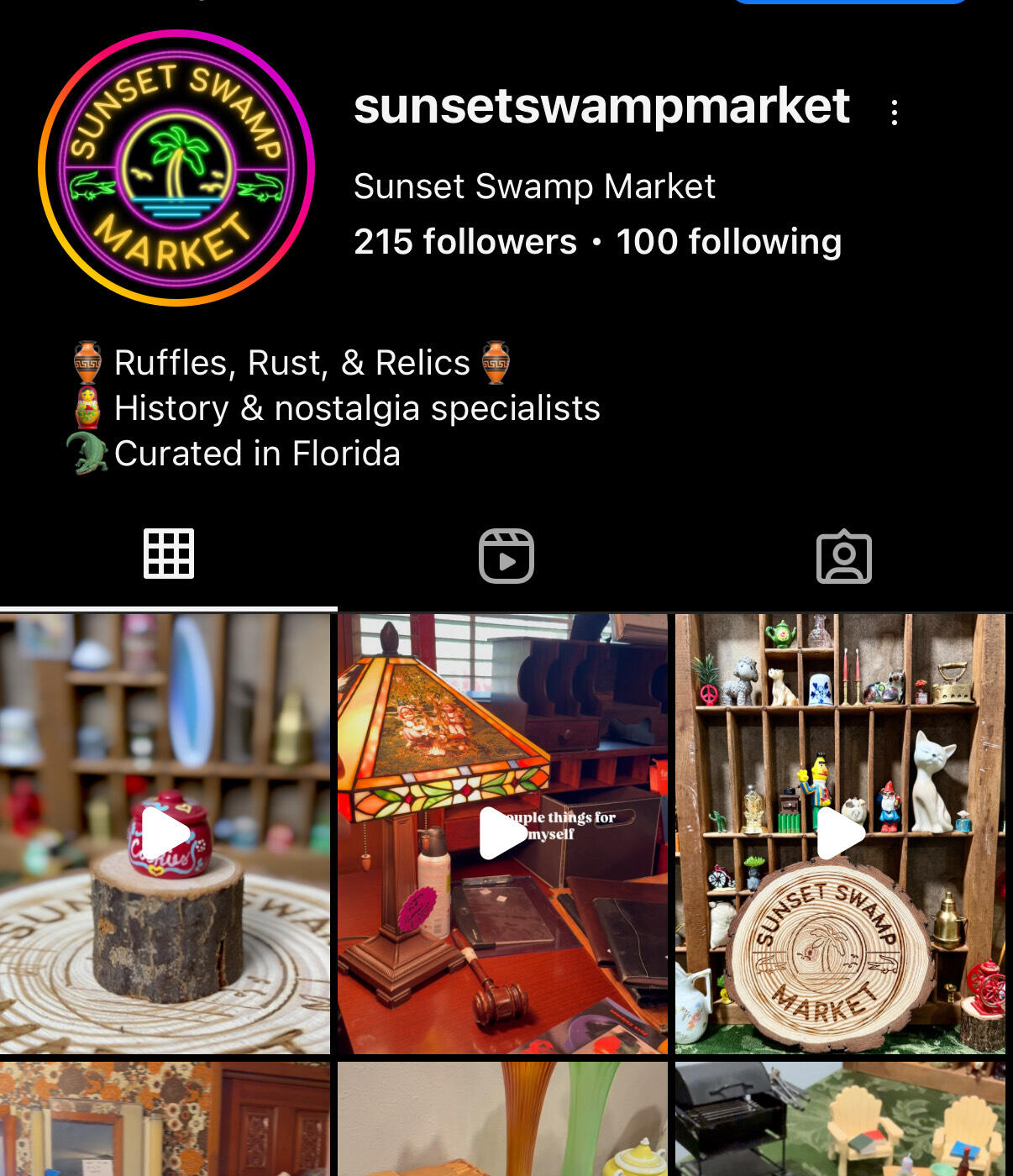View the profile picture story

click(x=176, y=168)
